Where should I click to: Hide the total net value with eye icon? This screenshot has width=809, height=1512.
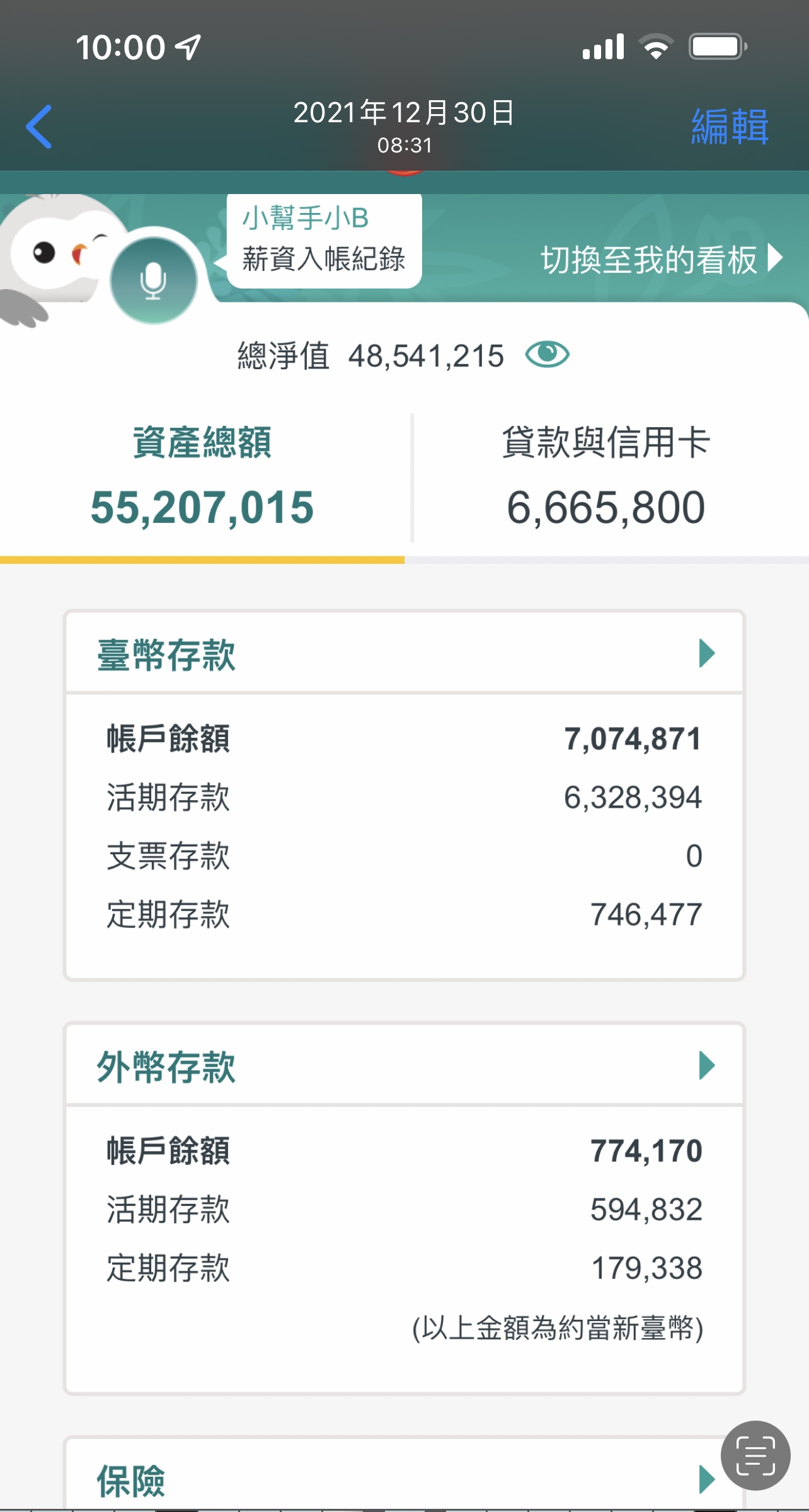[x=547, y=355]
